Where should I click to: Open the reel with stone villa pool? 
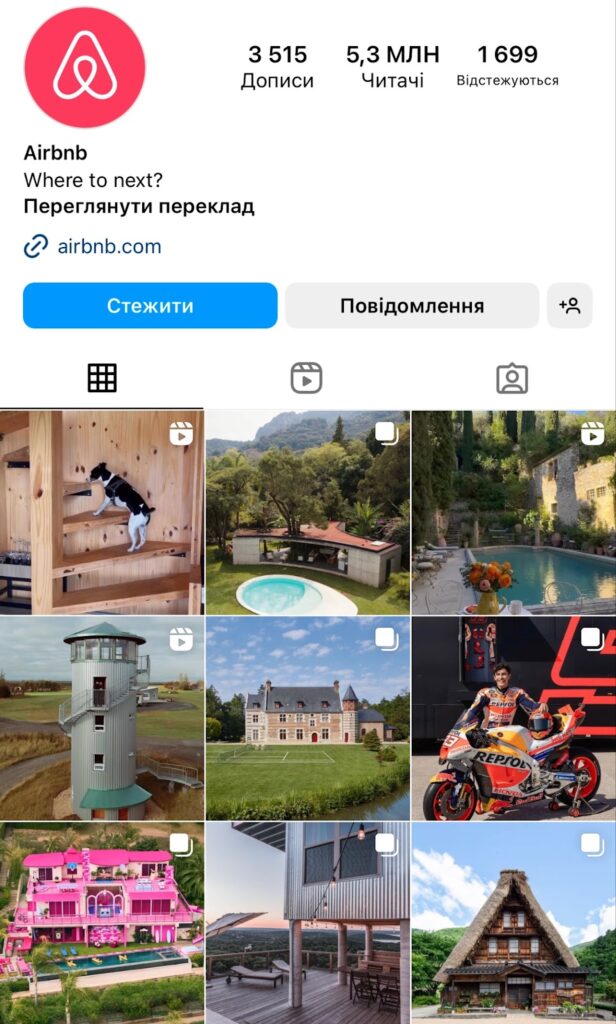point(514,512)
